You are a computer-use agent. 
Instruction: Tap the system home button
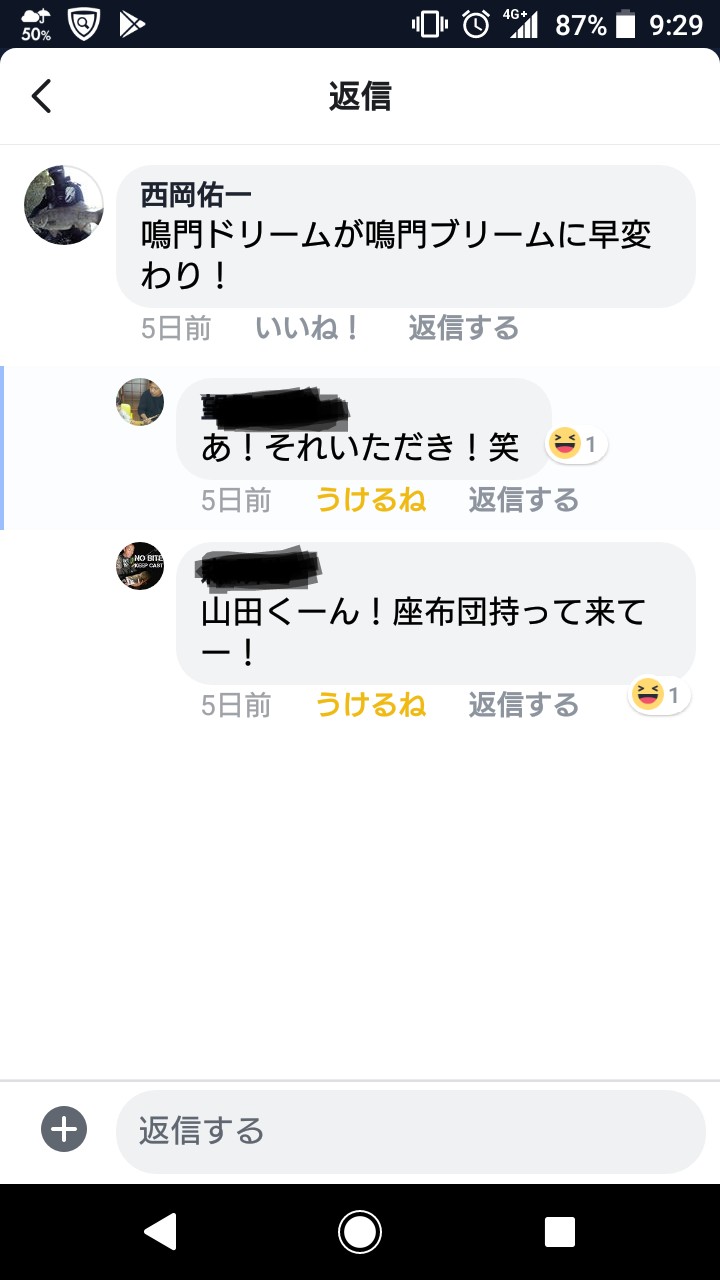pos(360,1232)
